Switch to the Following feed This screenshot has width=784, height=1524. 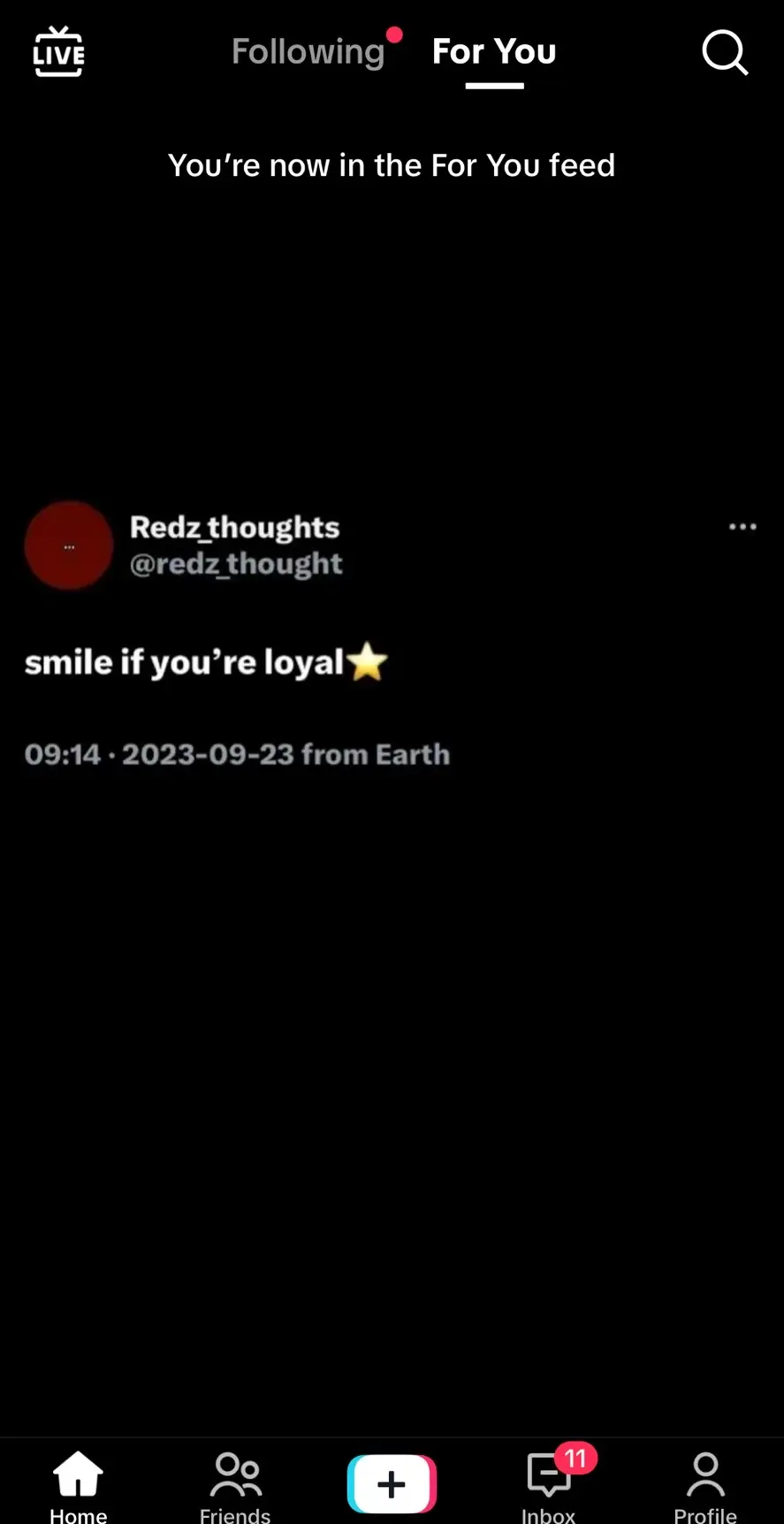coord(308,52)
